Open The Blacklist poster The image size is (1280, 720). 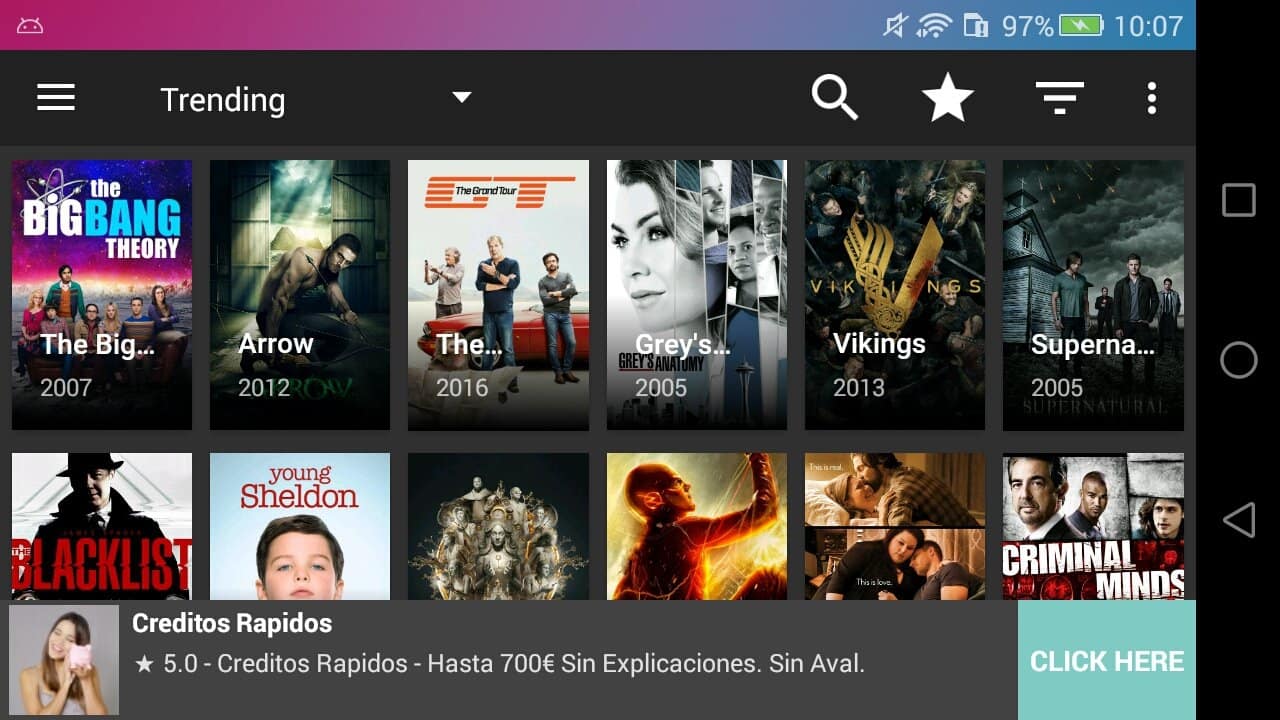click(x=102, y=526)
